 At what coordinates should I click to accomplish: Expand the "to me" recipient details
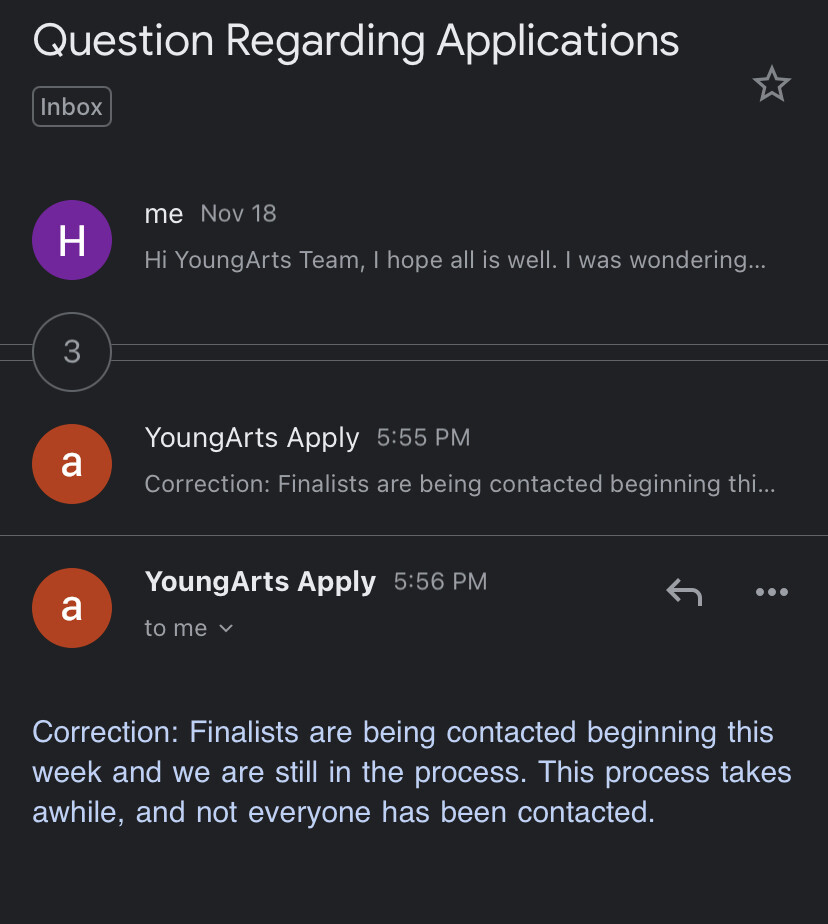click(189, 628)
